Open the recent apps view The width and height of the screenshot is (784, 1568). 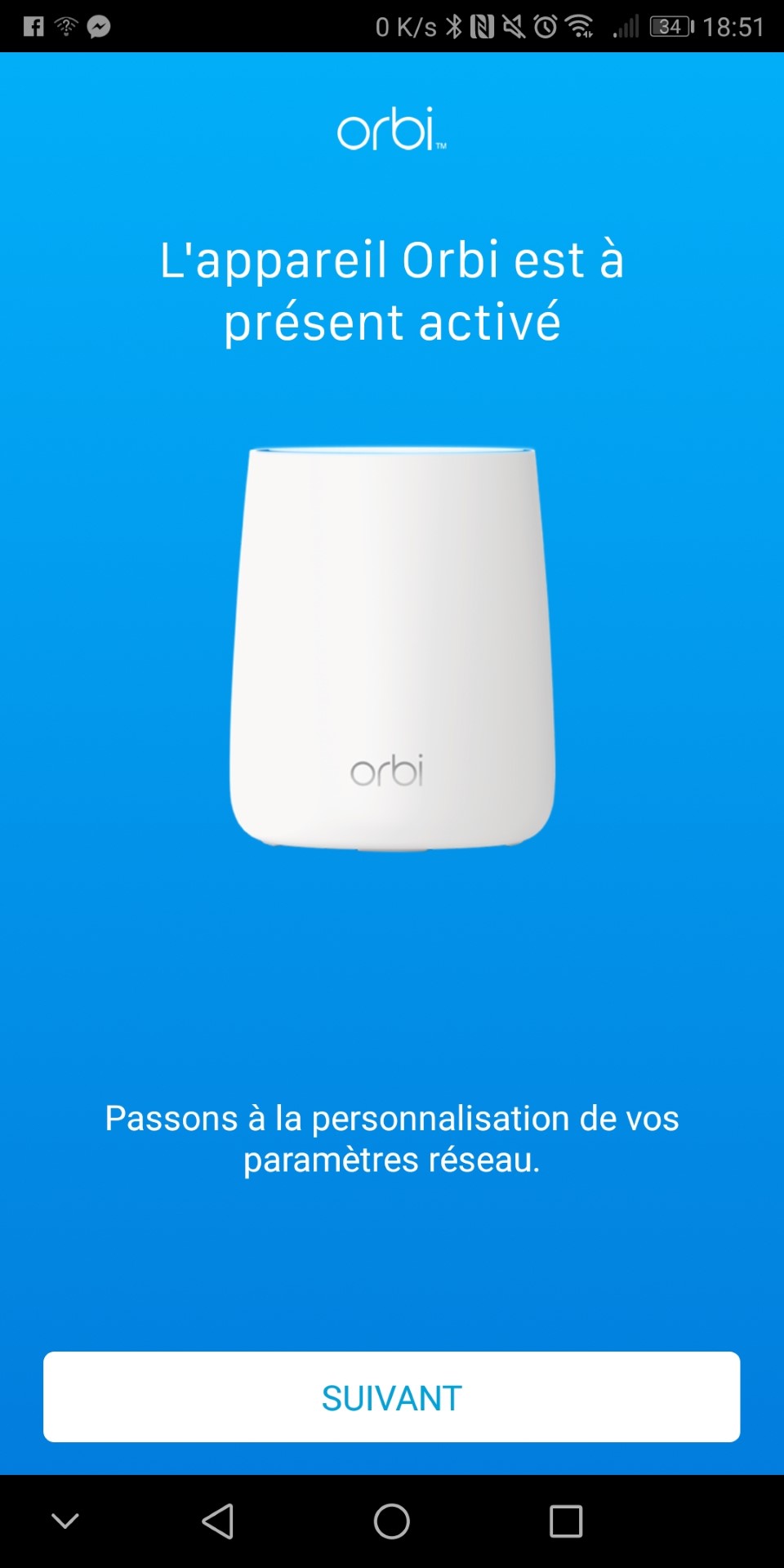click(566, 1521)
